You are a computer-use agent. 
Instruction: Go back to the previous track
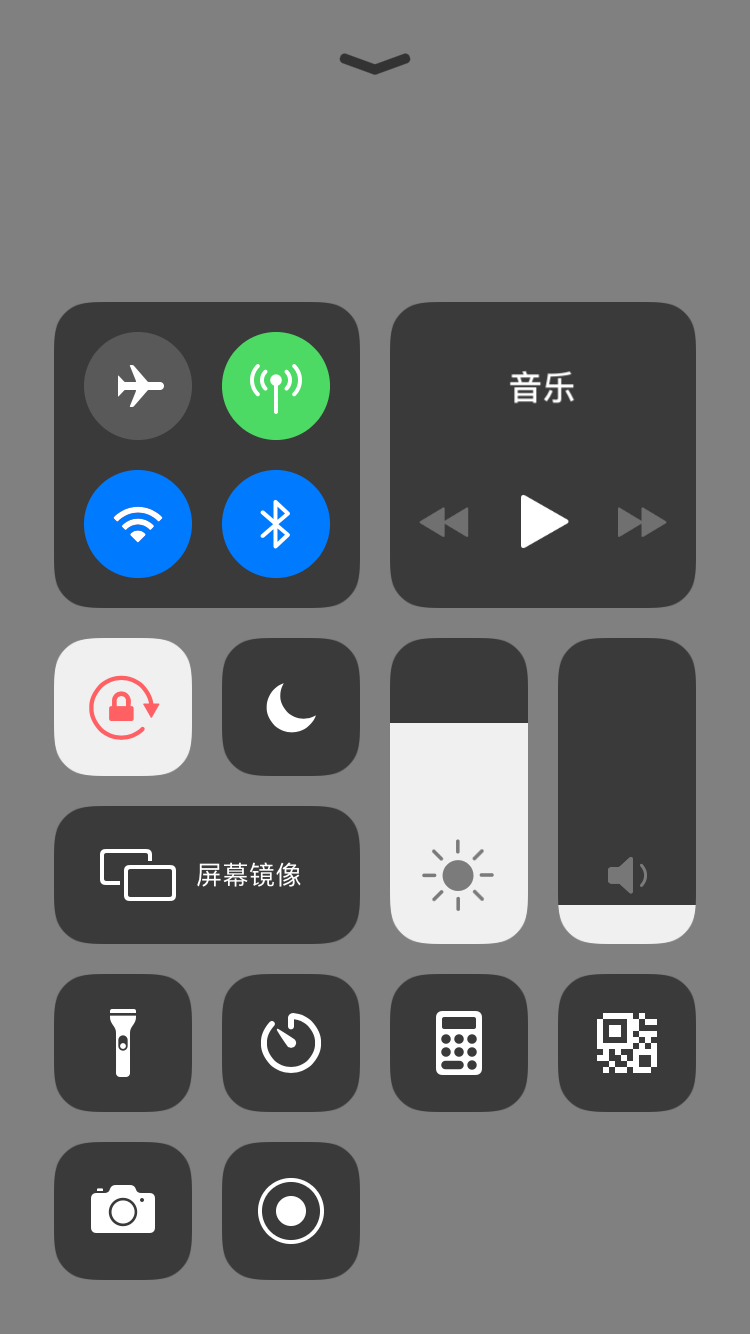444,522
